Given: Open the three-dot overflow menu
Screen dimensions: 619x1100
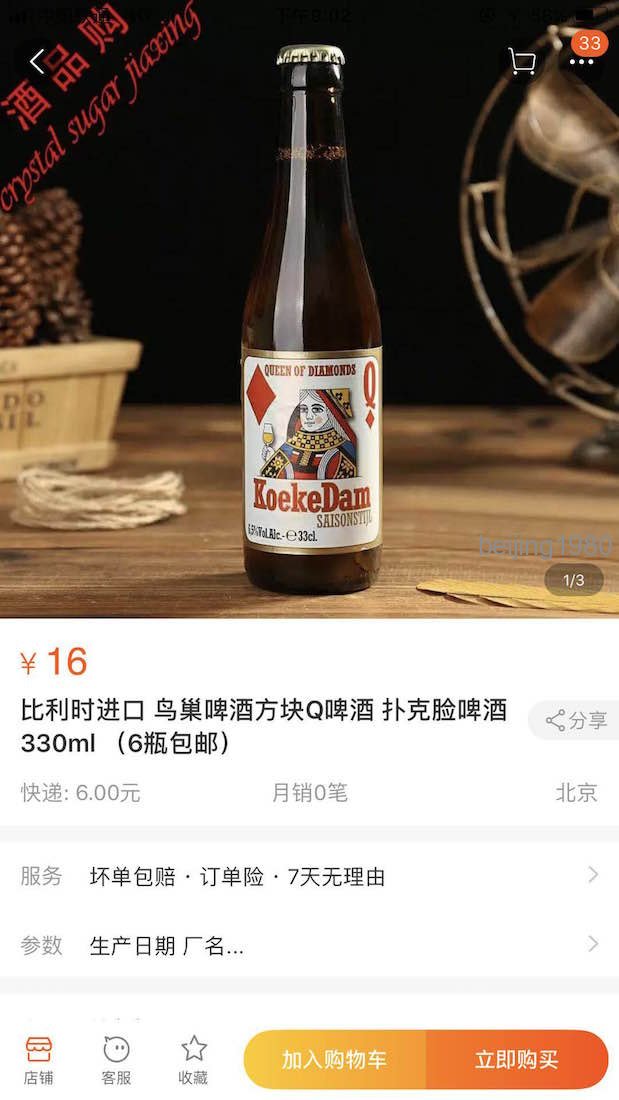Looking at the screenshot, I should click(x=581, y=62).
